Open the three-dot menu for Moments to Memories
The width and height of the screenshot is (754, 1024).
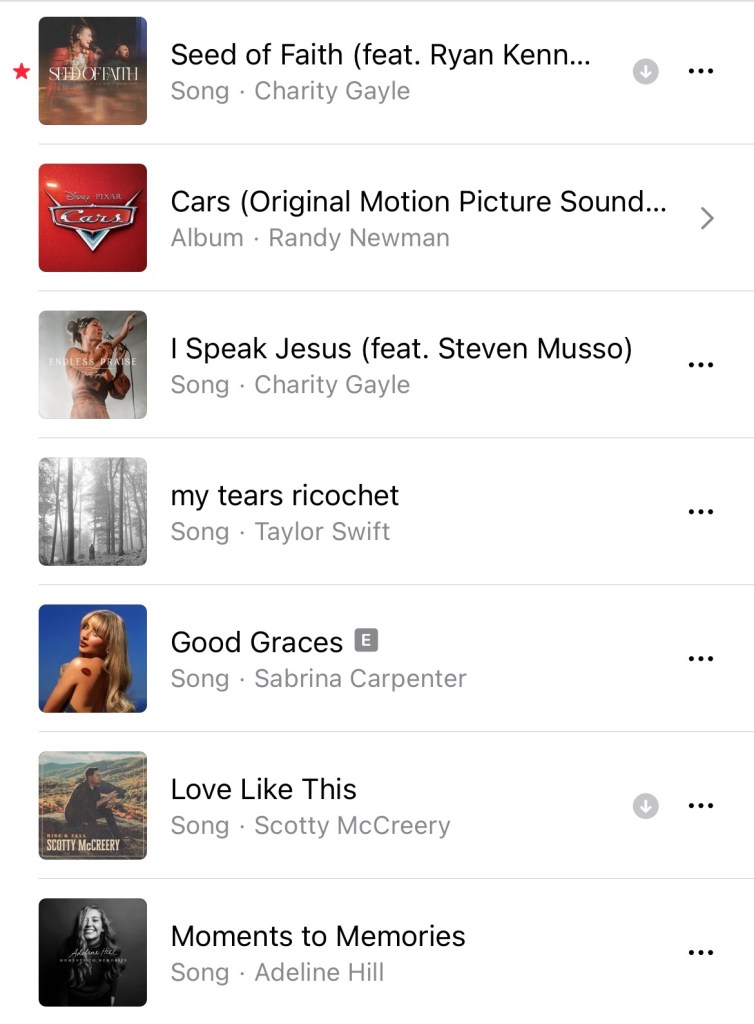[x=701, y=953]
